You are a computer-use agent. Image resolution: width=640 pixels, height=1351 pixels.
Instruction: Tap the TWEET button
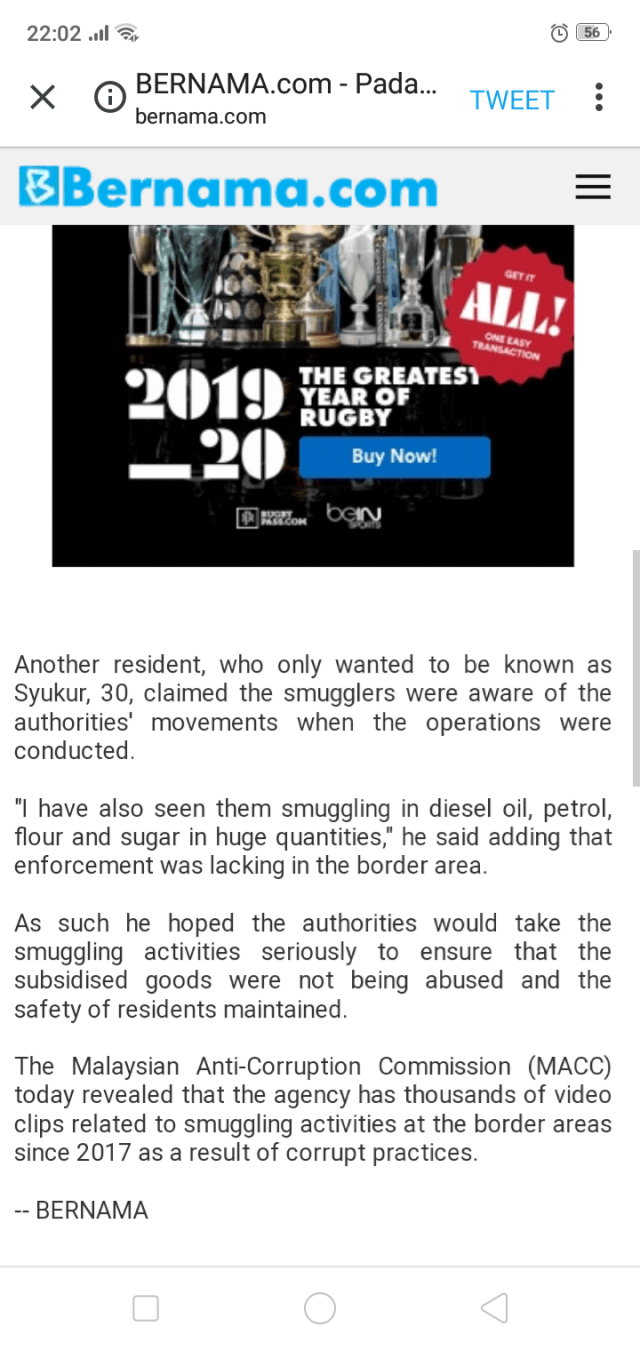[511, 100]
